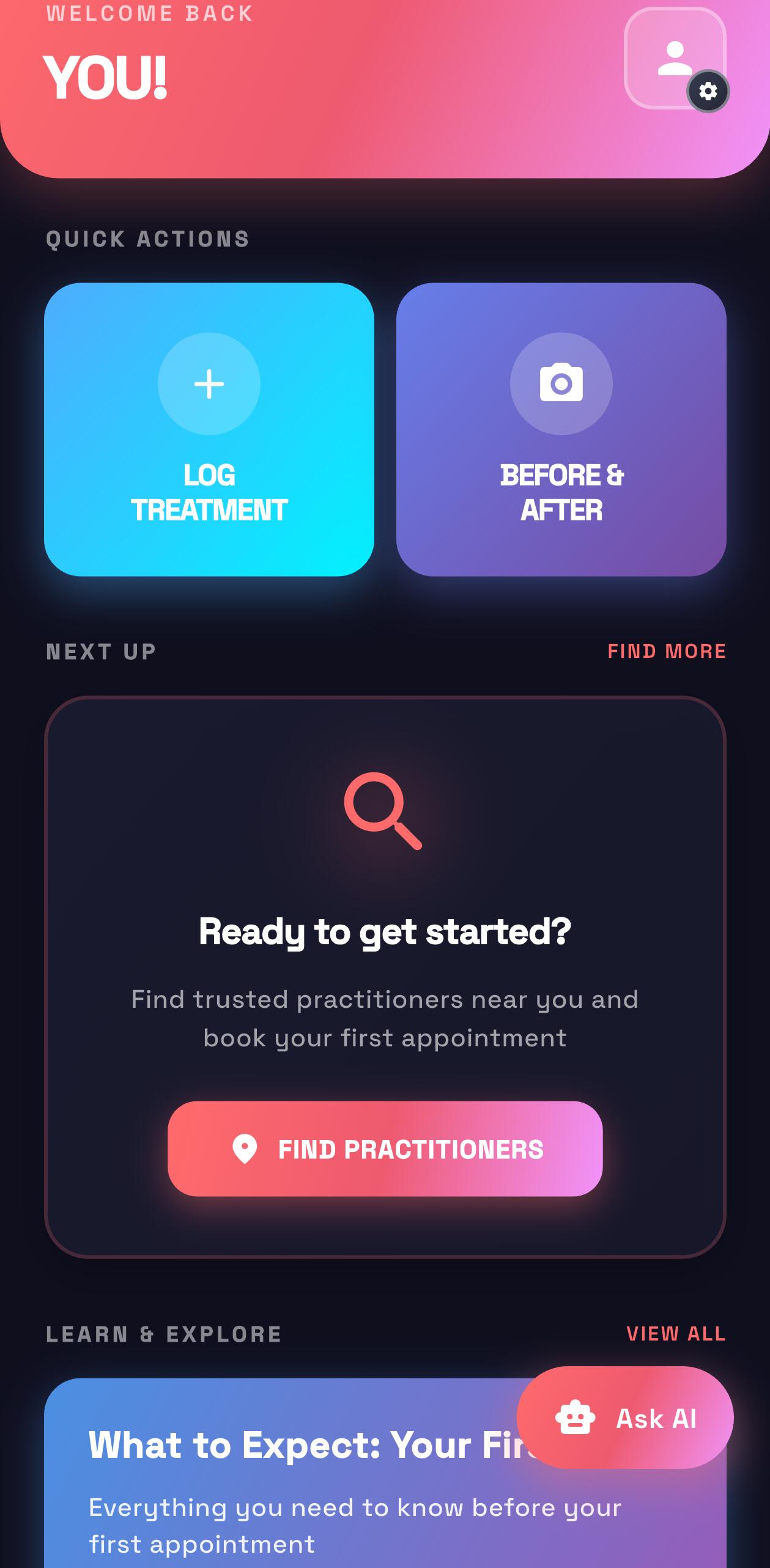770x1568 pixels.
Task: View all Learn & Explore articles
Action: click(x=676, y=1334)
